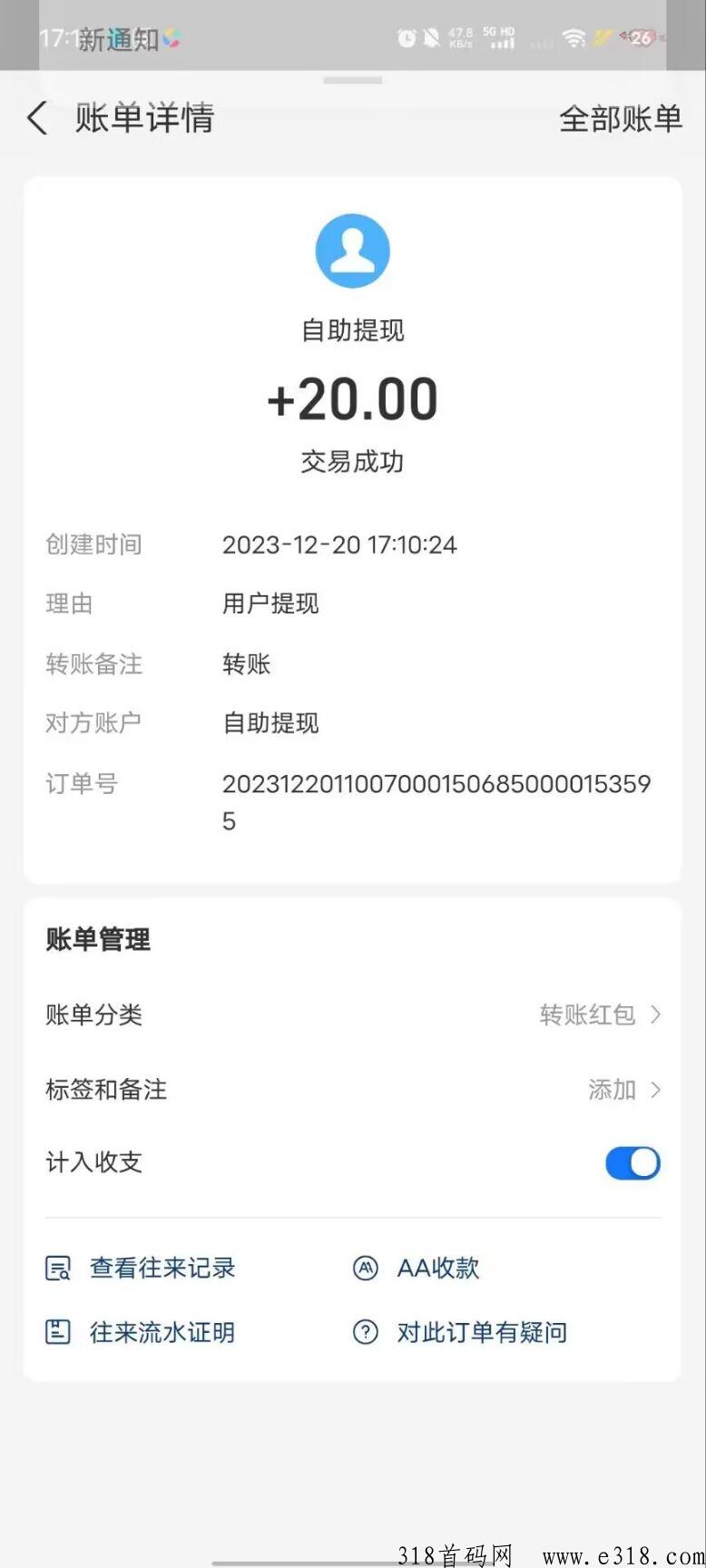Open the 账单分类 row
This screenshot has width=706, height=1568.
pos(353,1014)
